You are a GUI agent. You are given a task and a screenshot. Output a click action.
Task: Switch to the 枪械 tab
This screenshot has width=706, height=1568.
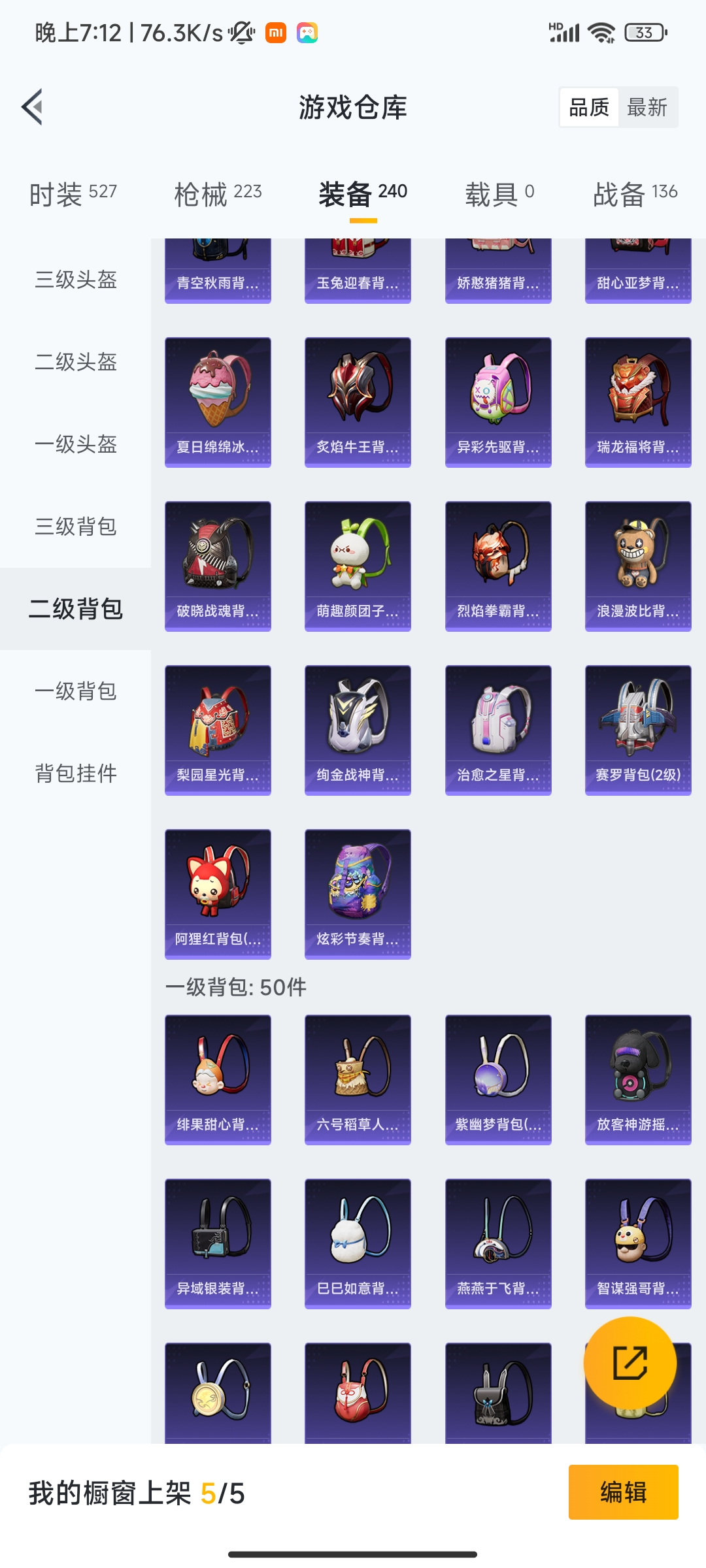tap(218, 193)
